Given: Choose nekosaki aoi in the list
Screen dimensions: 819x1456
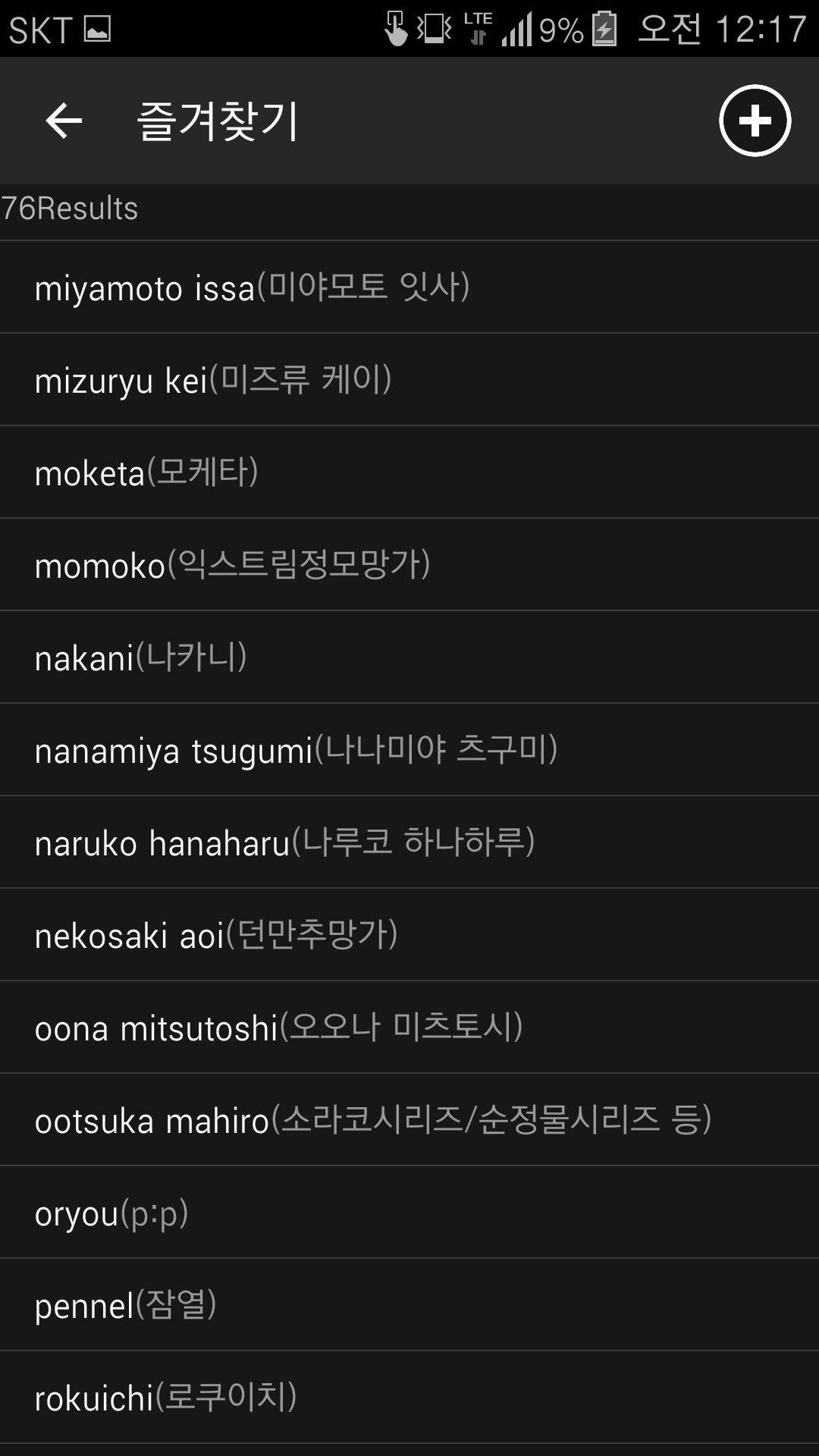Looking at the screenshot, I should [x=216, y=935].
